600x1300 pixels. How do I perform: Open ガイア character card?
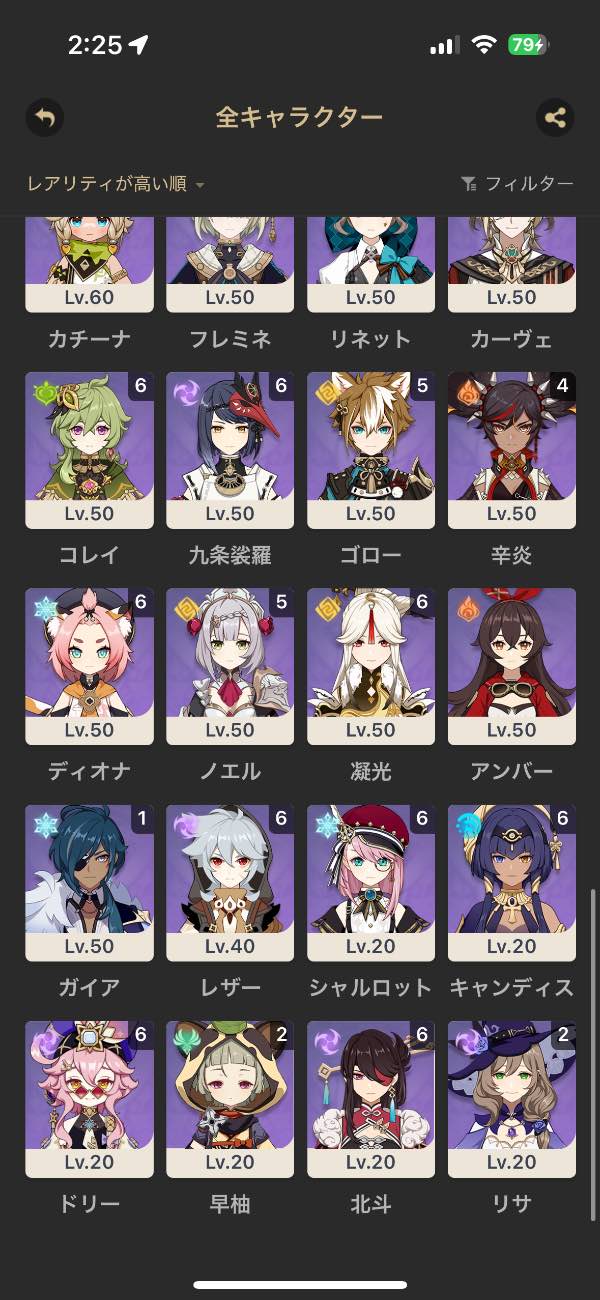point(89,882)
